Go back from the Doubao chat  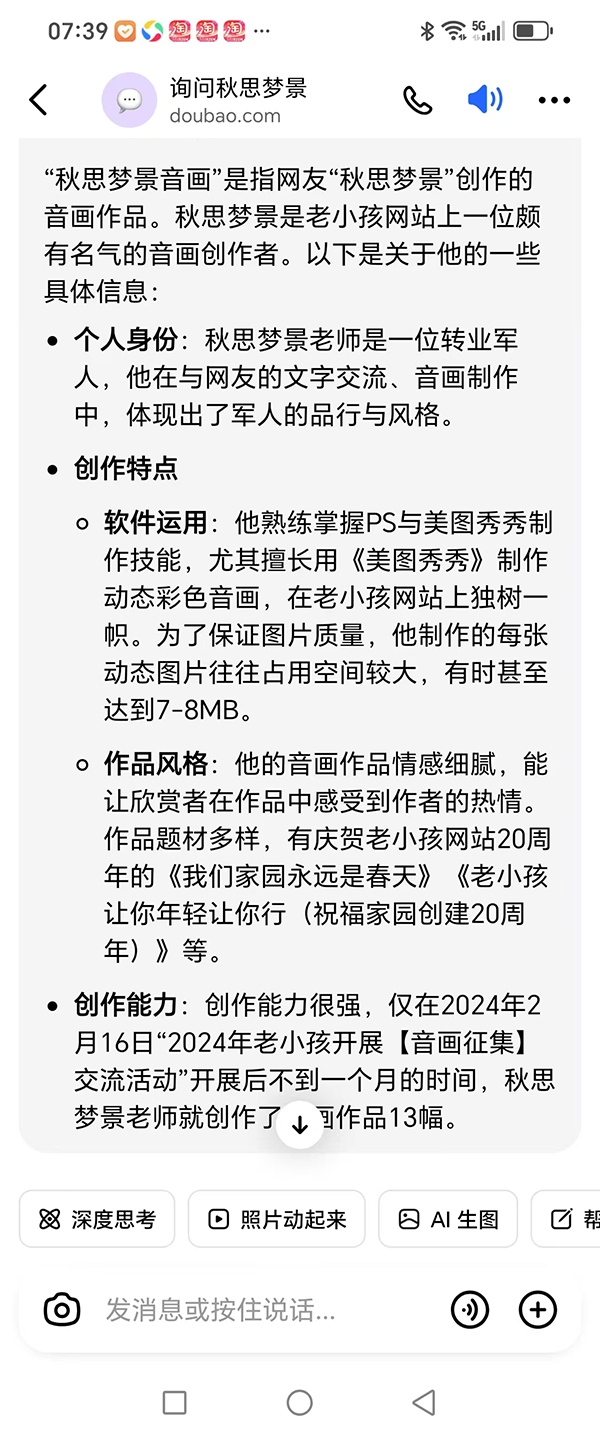tap(38, 100)
